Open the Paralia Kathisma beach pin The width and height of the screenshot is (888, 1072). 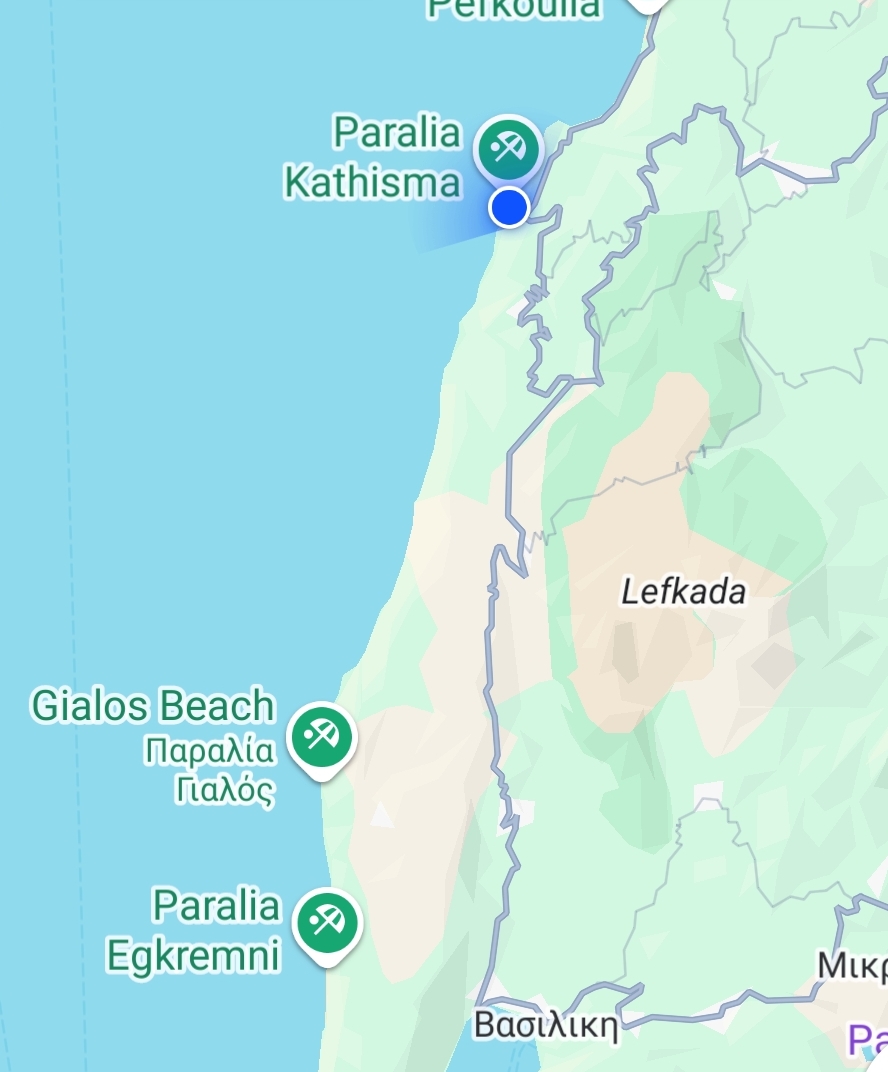(508, 149)
